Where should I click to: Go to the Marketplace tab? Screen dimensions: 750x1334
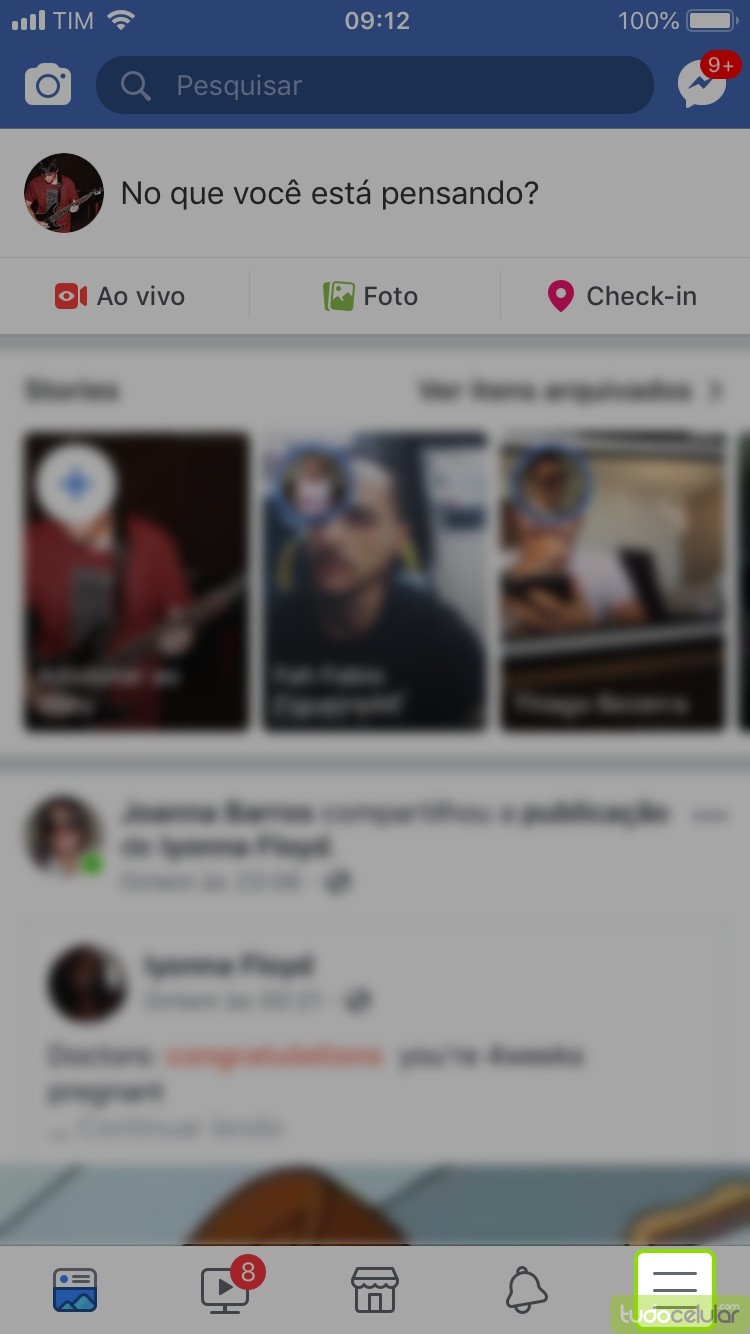375,1289
